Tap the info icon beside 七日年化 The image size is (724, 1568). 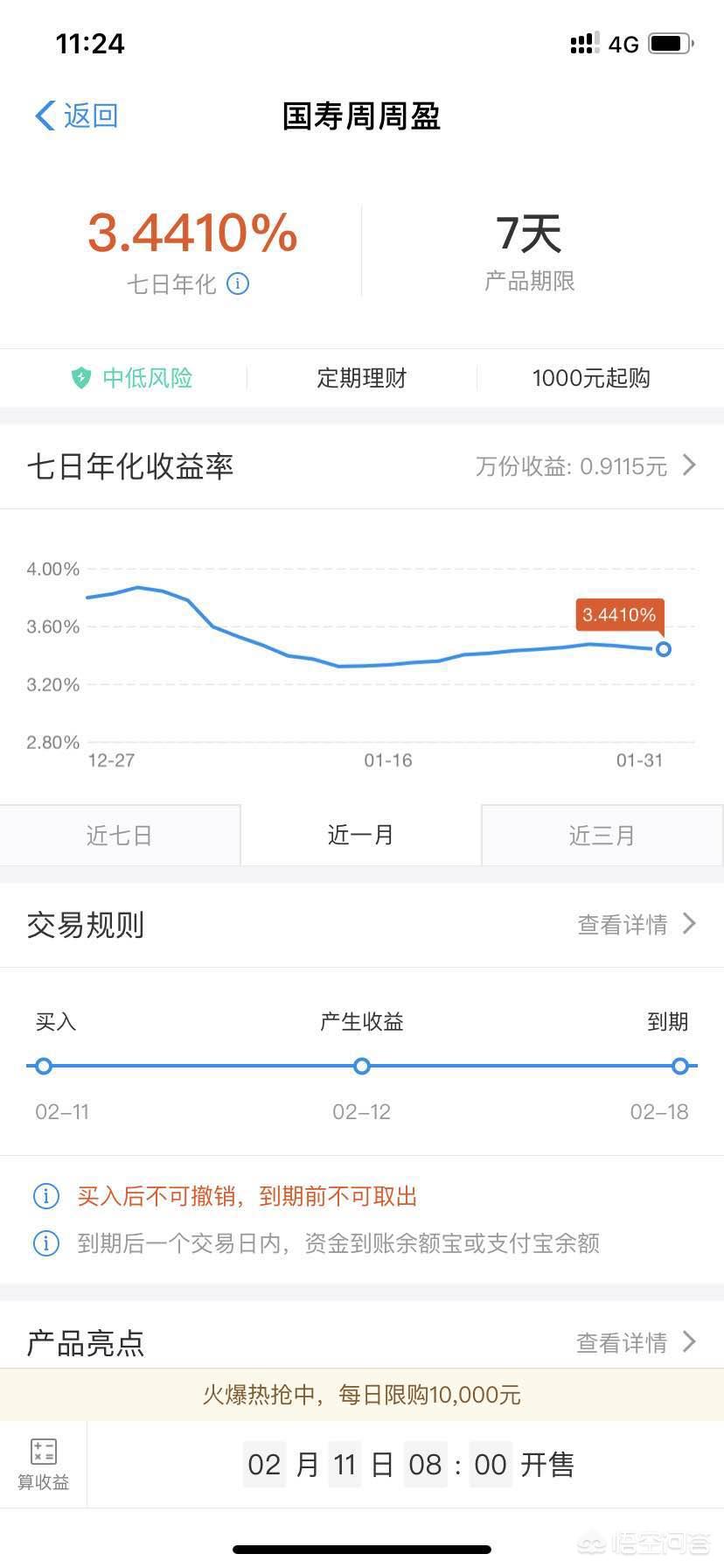point(238,283)
